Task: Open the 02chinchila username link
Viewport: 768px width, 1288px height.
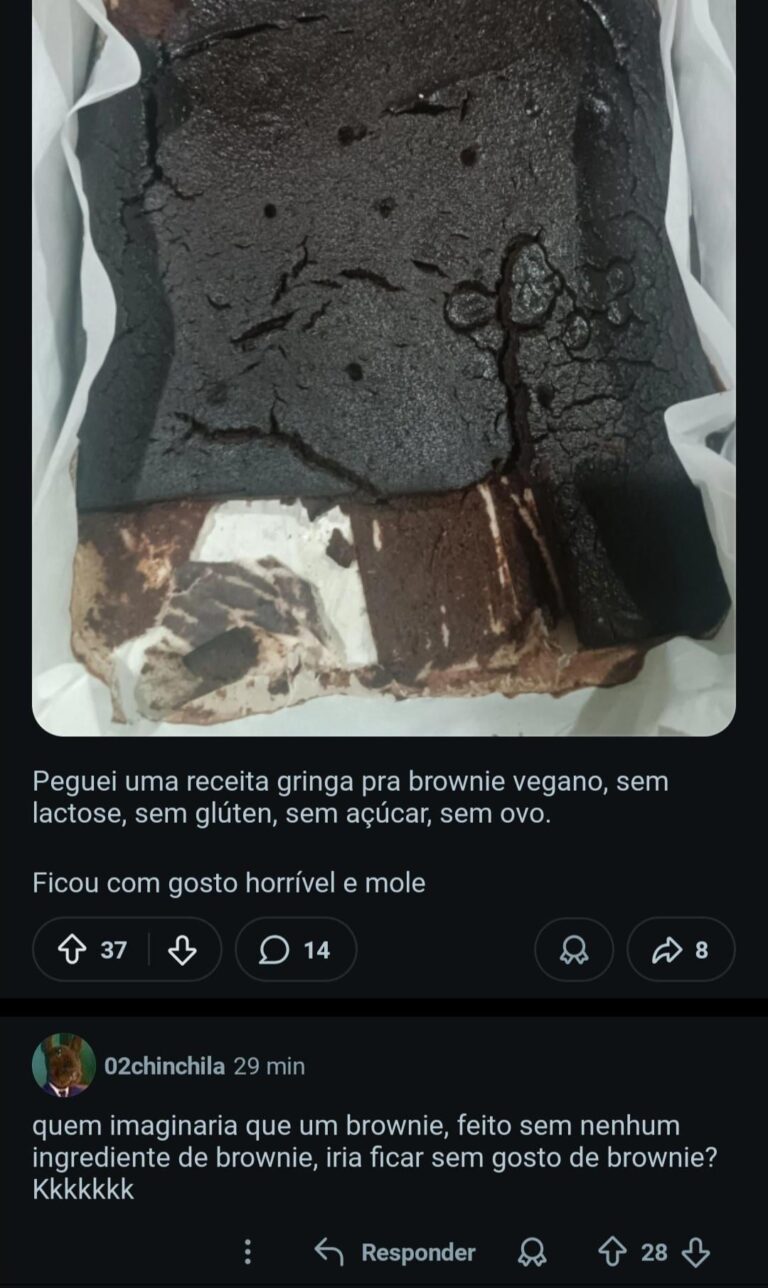Action: coord(164,1066)
